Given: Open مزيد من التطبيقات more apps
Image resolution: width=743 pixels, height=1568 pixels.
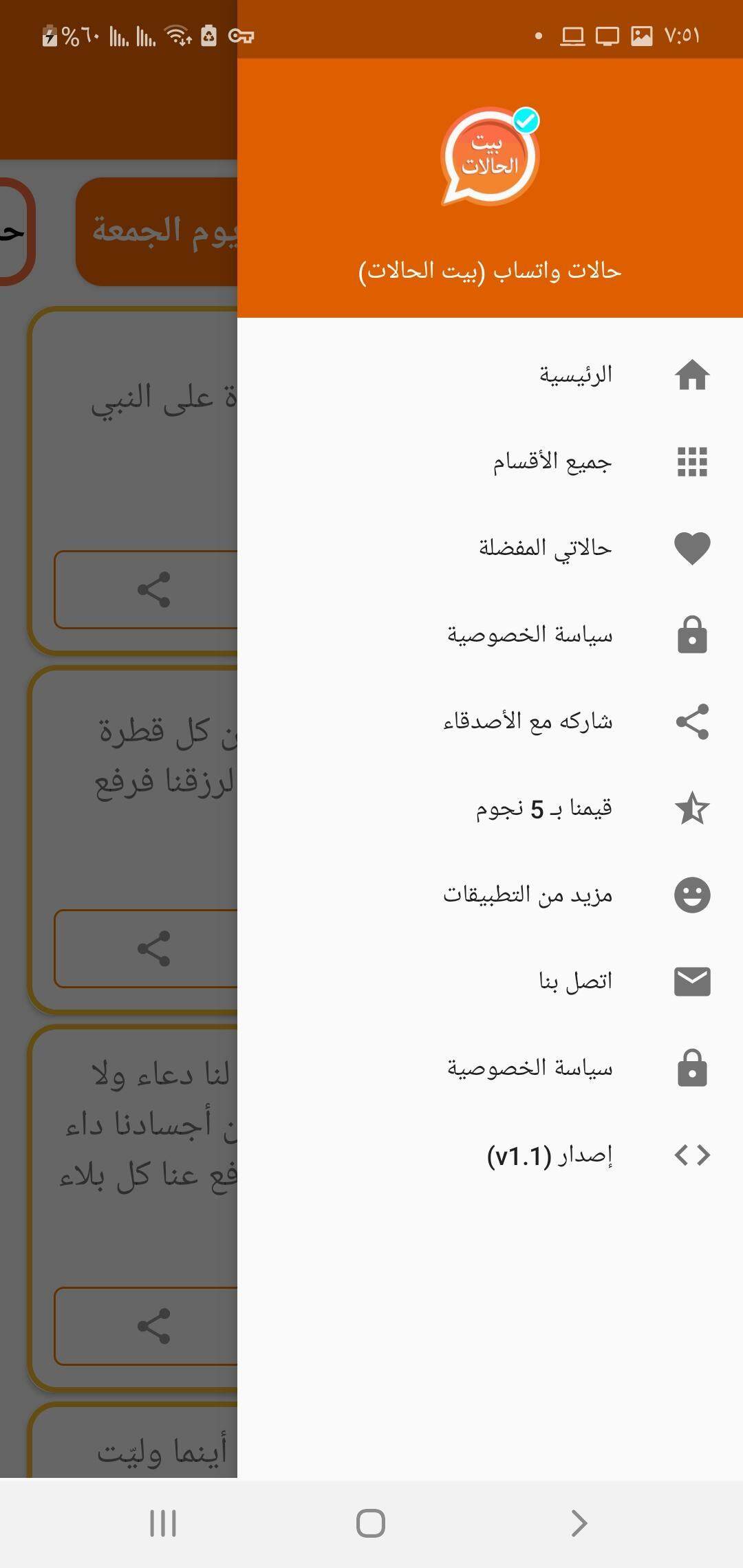Looking at the screenshot, I should pos(490,895).
